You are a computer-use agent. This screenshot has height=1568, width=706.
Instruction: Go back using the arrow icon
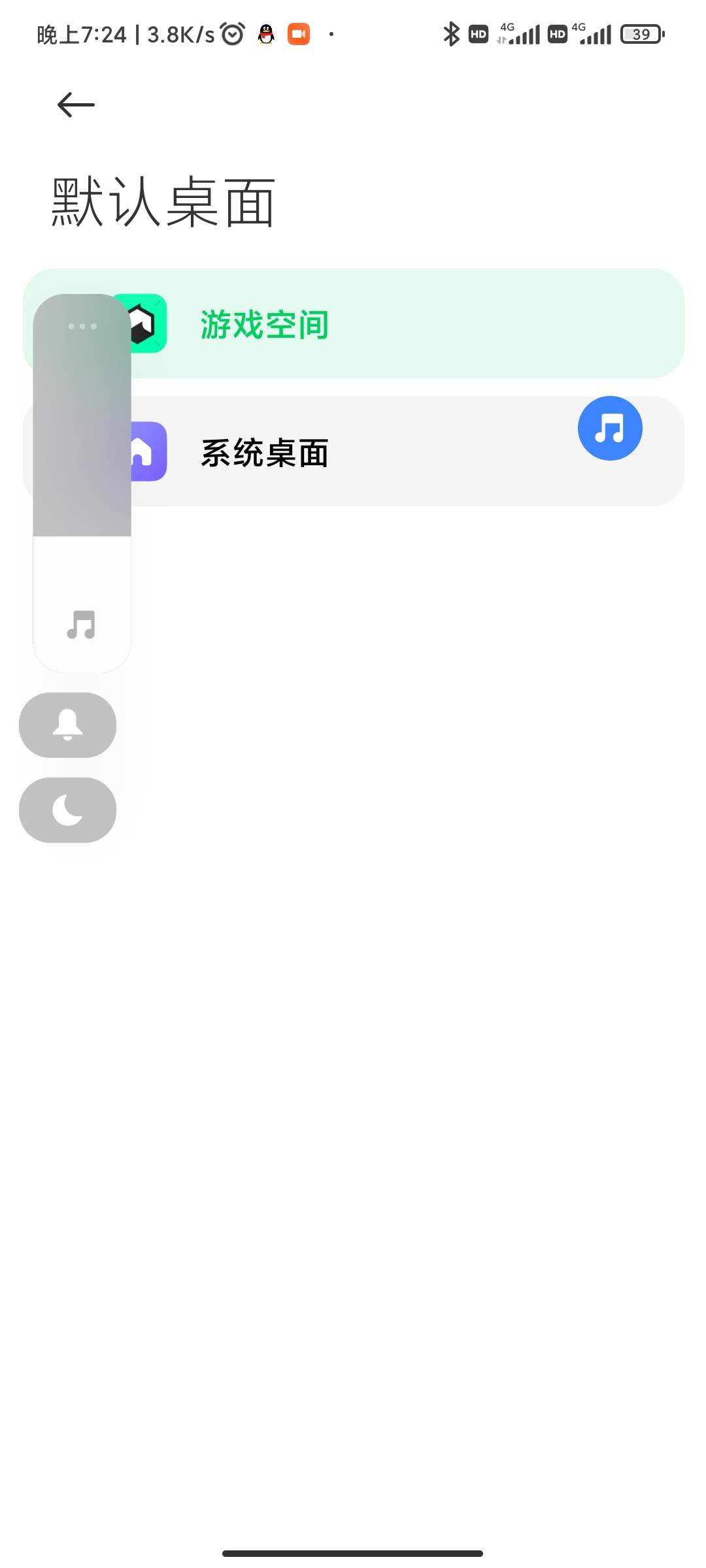pos(76,105)
